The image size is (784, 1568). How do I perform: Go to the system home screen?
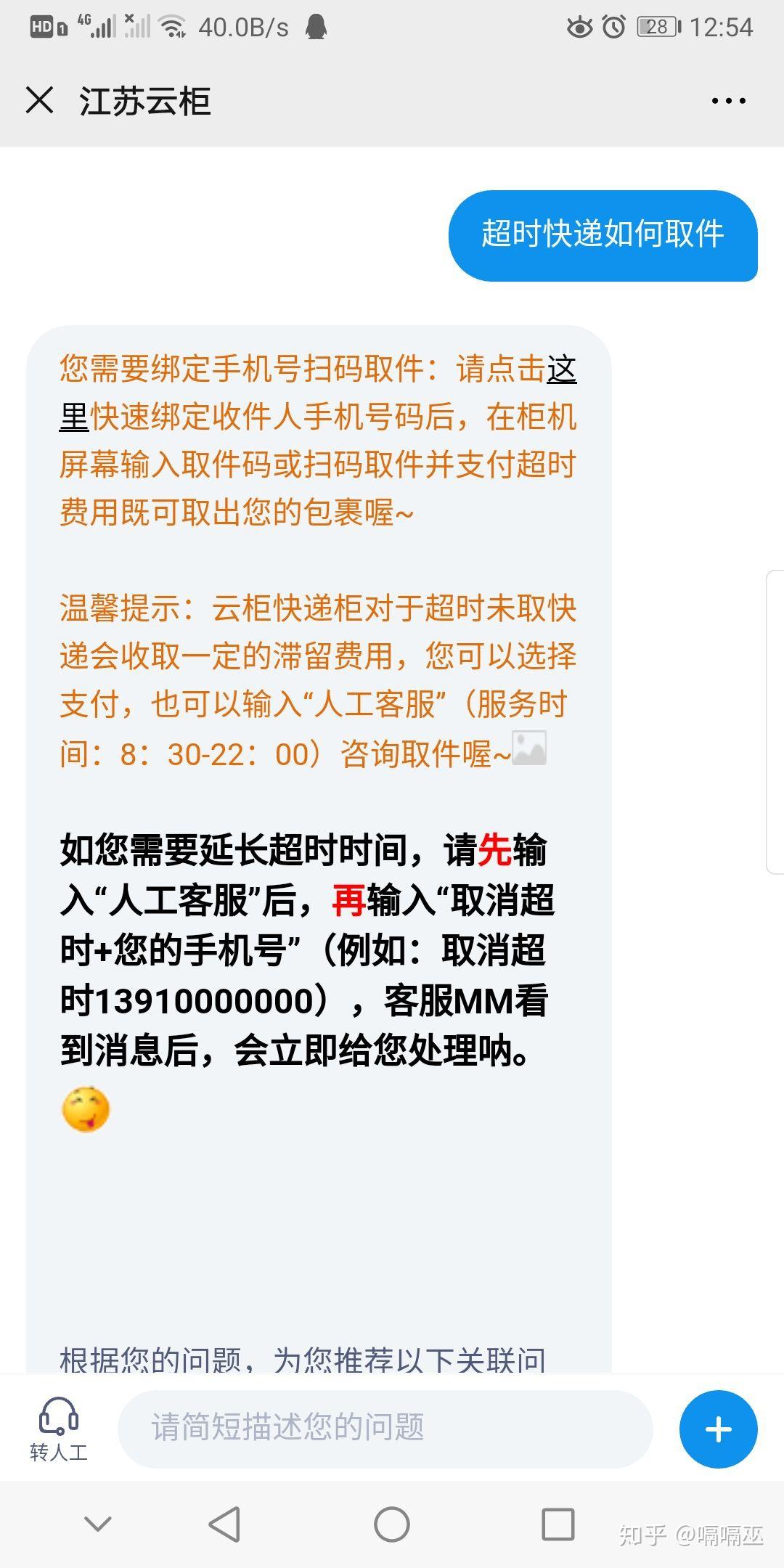click(392, 1524)
